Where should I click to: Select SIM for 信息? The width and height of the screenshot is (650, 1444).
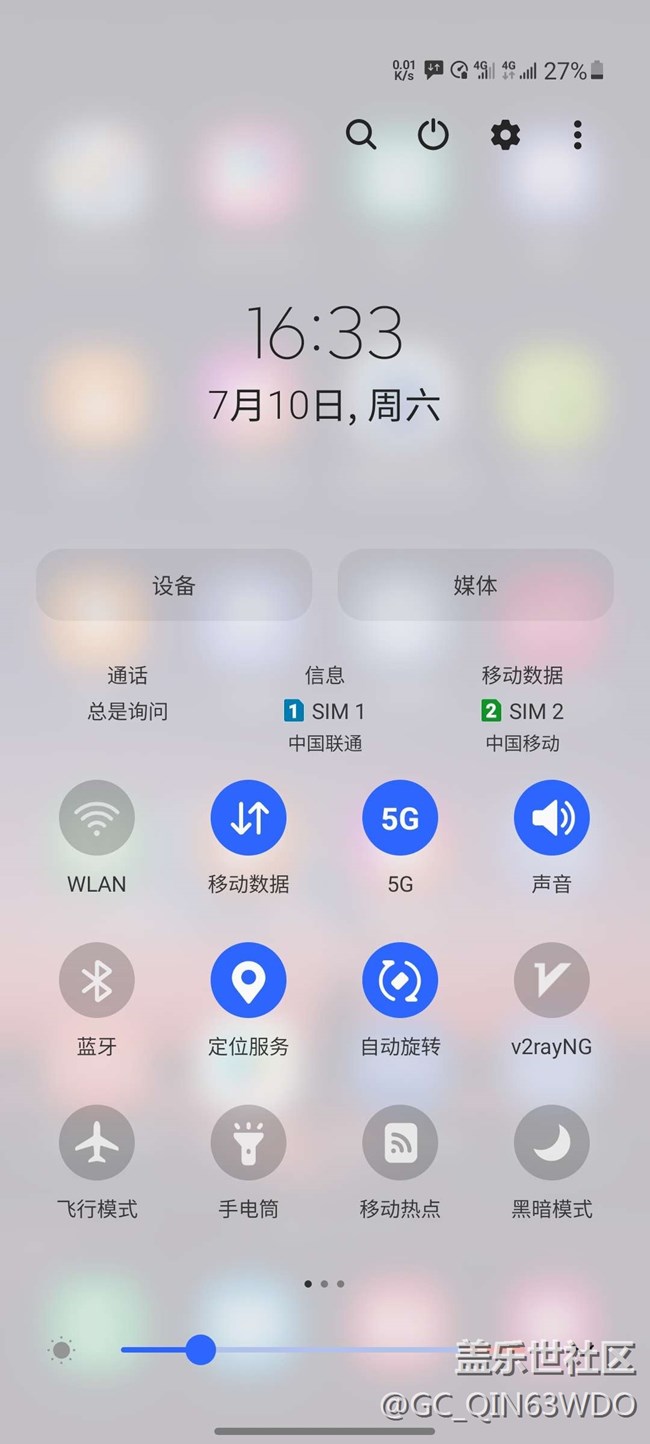click(325, 709)
